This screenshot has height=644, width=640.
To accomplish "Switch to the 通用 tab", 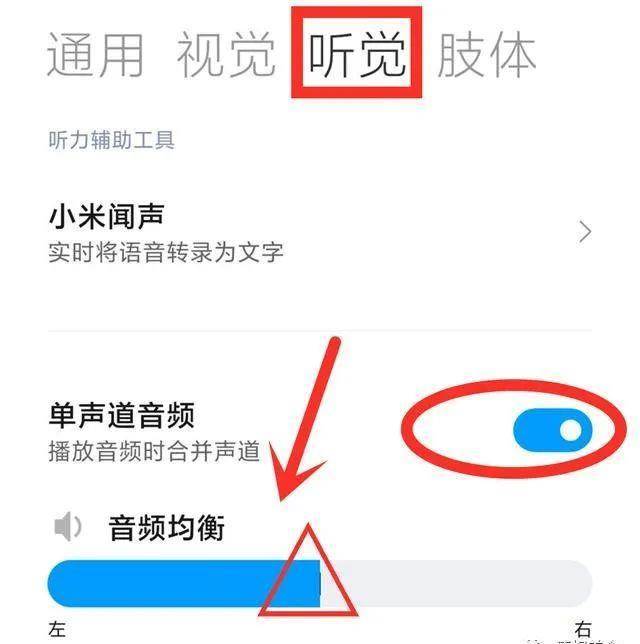I will click(x=95, y=54).
